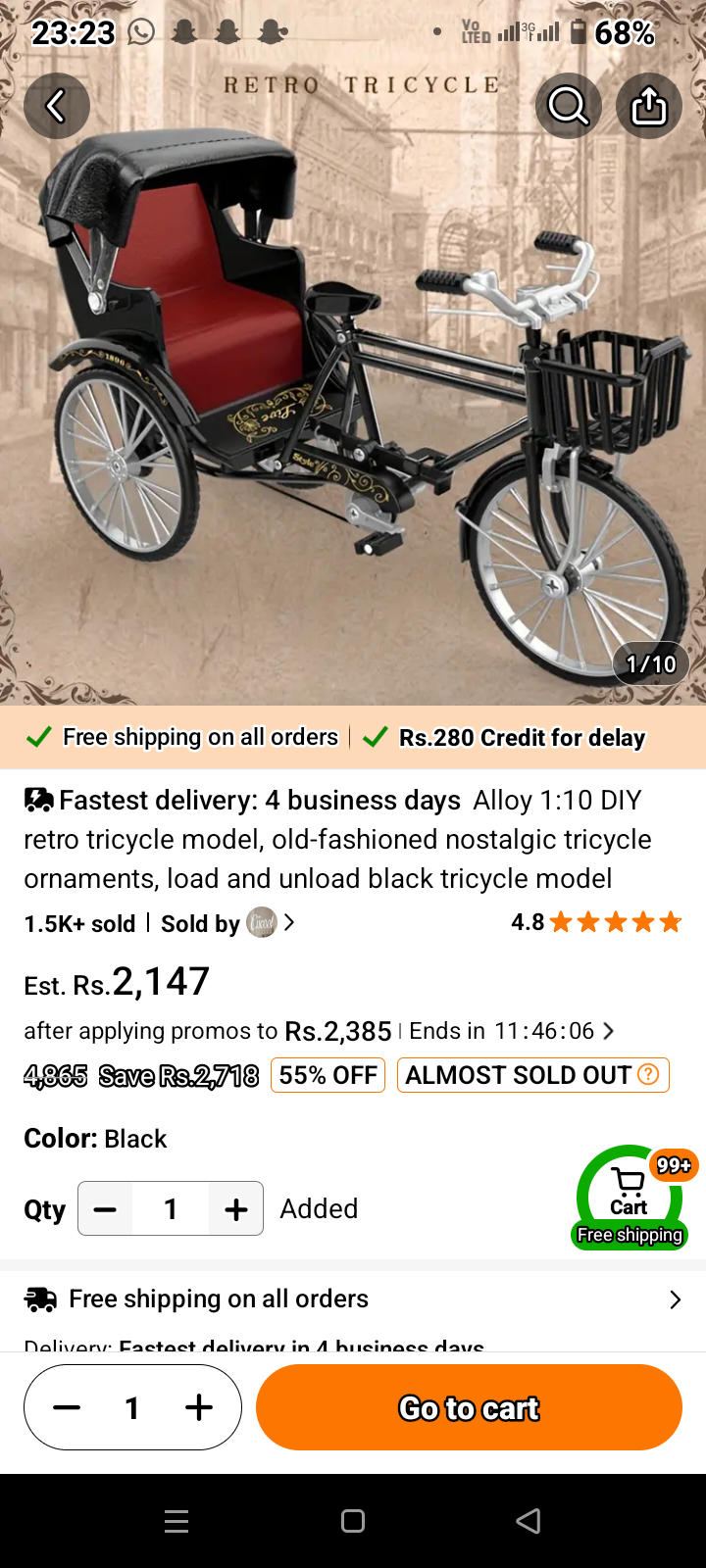Screen dimensions: 706x1568
Task: Increase quantity in the Qty stepper
Action: tap(235, 1209)
